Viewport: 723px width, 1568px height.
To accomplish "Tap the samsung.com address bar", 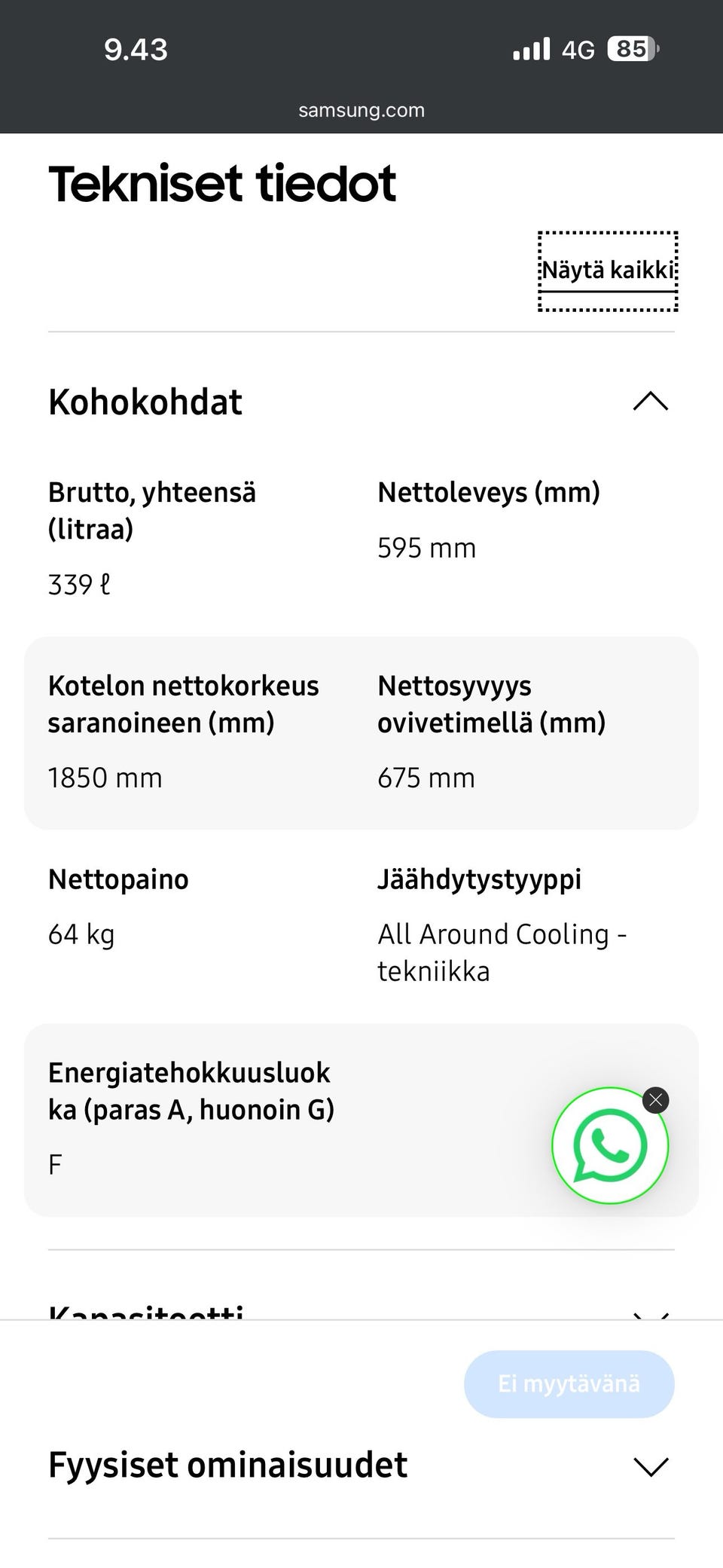I will (x=361, y=110).
